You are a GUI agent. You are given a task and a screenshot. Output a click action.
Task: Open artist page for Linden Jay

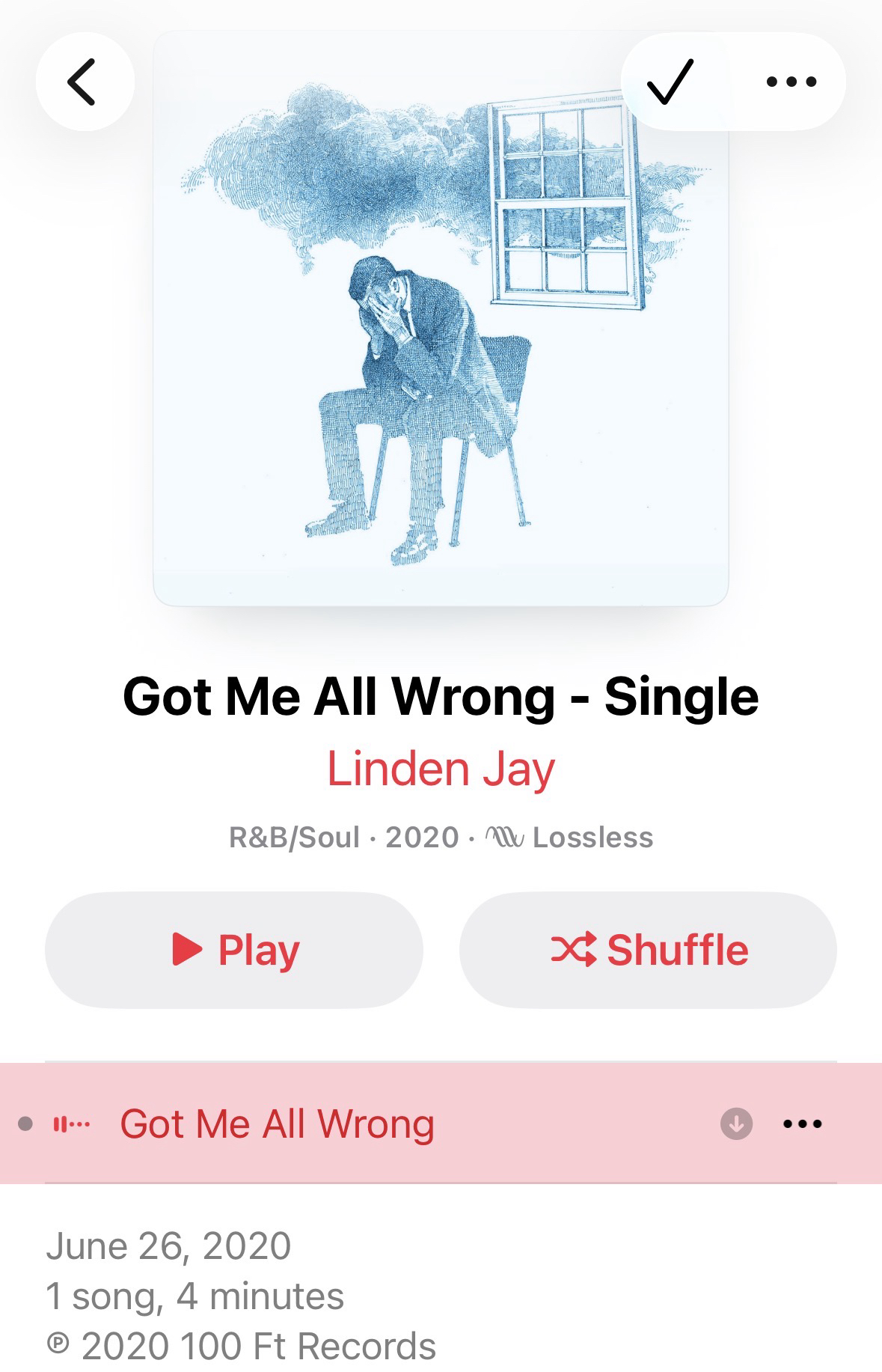[441, 769]
